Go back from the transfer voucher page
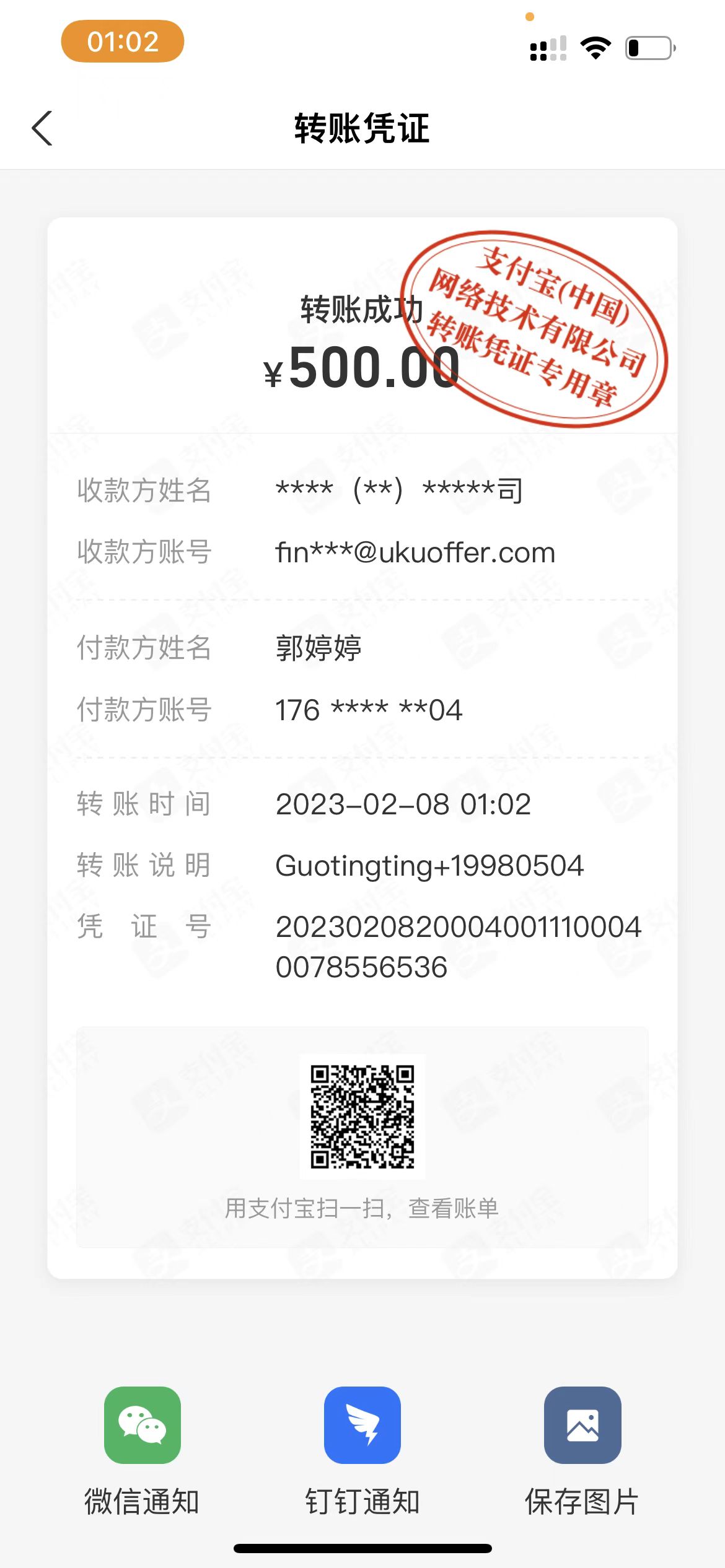This screenshot has width=725, height=1568. tap(42, 129)
